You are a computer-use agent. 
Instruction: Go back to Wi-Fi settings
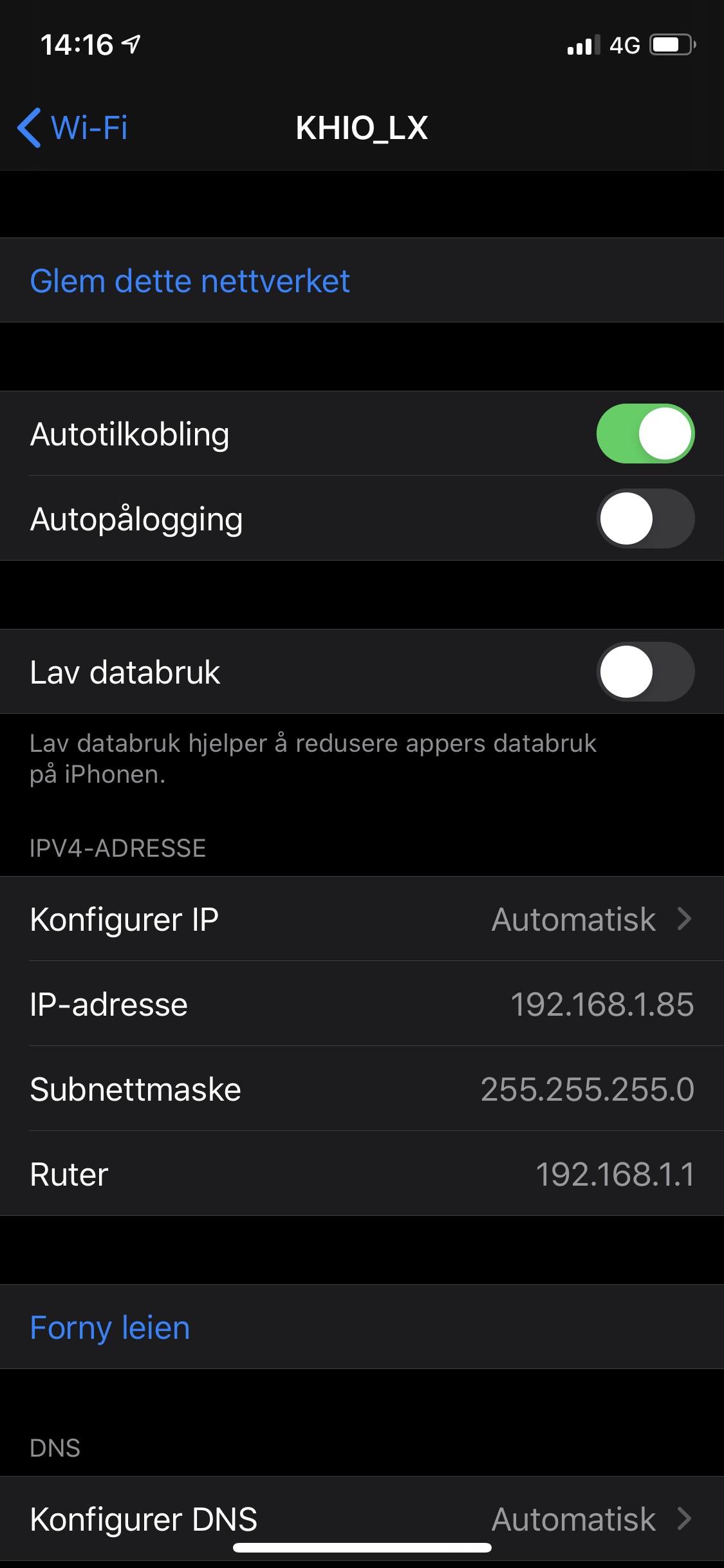point(72,127)
